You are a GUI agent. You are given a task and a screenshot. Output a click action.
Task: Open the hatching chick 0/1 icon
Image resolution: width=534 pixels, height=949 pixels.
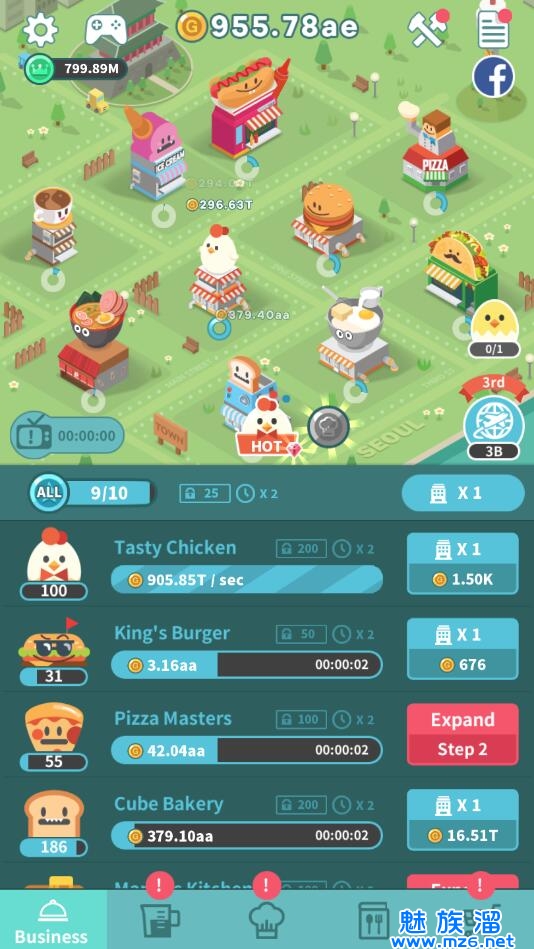pyautogui.click(x=494, y=329)
